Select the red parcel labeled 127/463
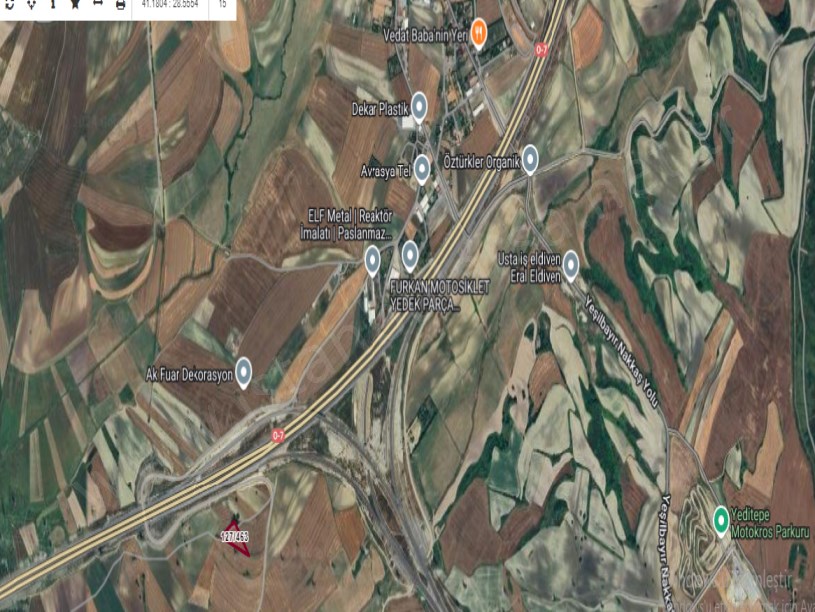 233,535
